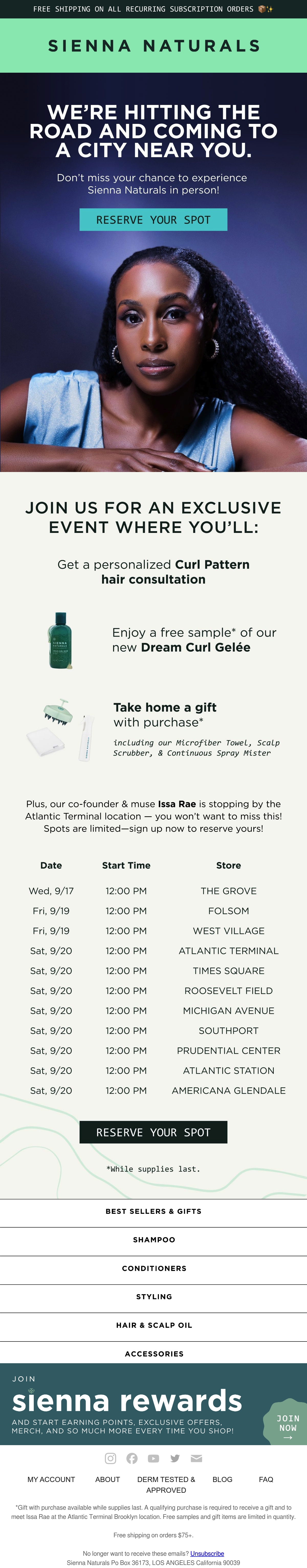The height and width of the screenshot is (1568, 307).
Task: Open the Instagram icon
Action: point(111,1458)
